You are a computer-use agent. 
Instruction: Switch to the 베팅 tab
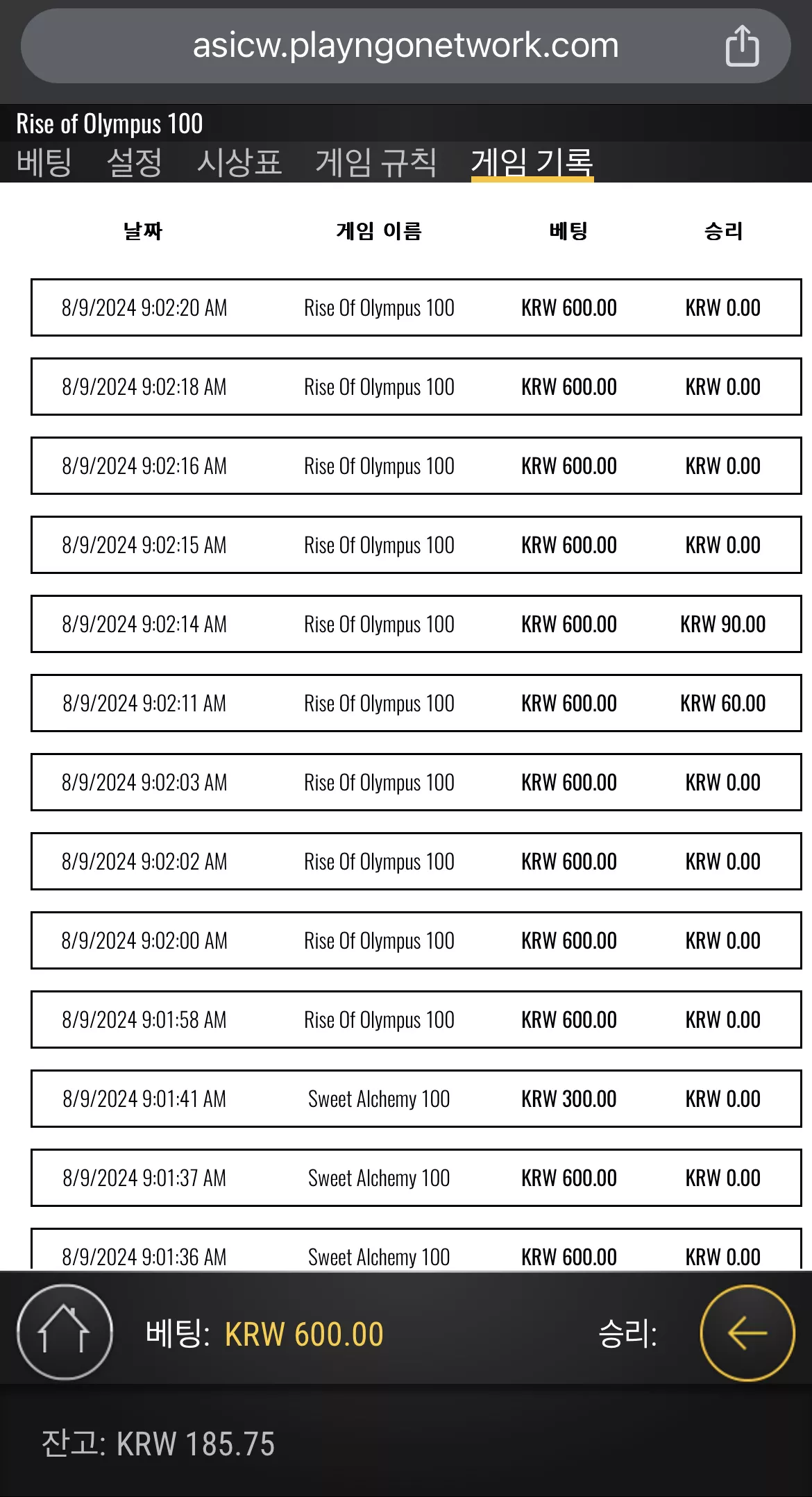point(44,162)
